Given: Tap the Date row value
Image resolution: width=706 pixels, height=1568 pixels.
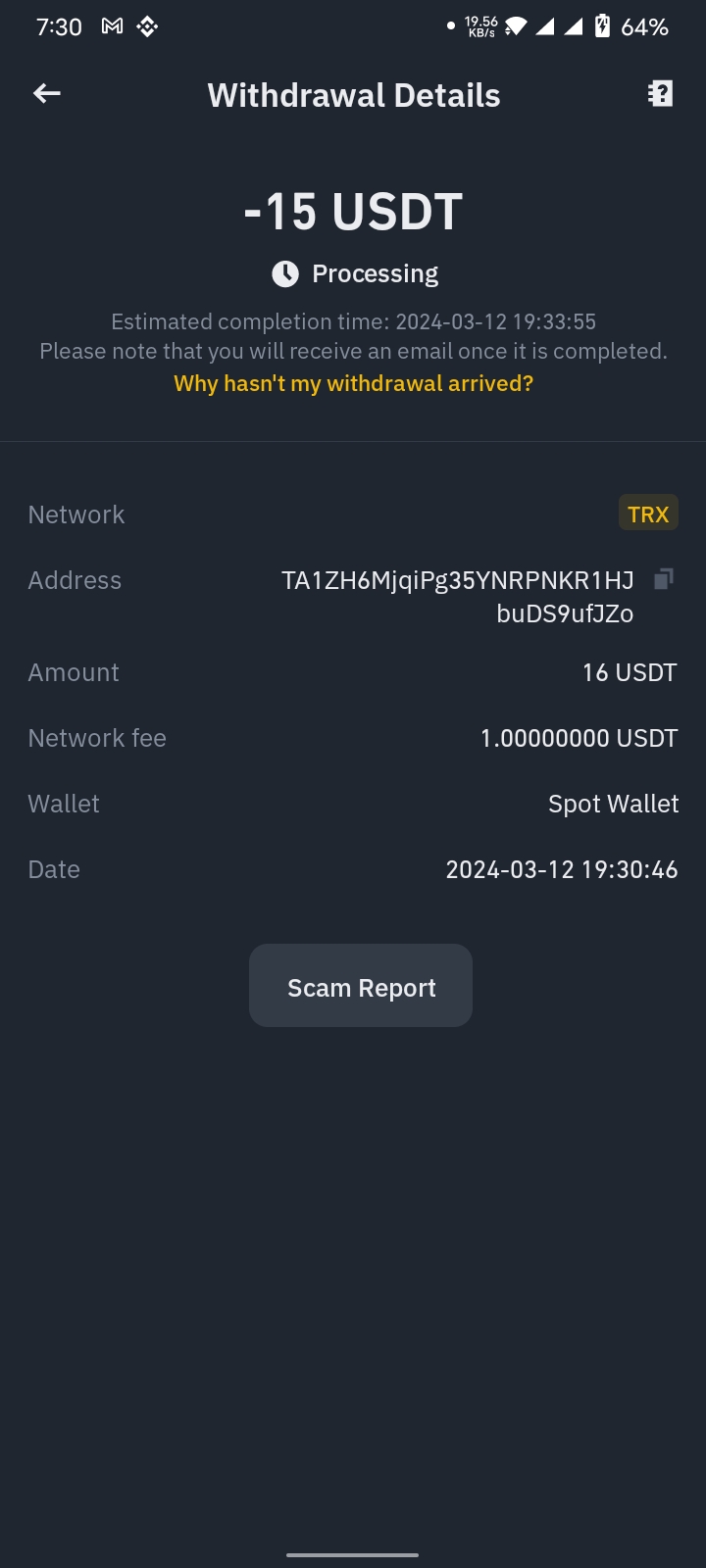Looking at the screenshot, I should pyautogui.click(x=561, y=869).
